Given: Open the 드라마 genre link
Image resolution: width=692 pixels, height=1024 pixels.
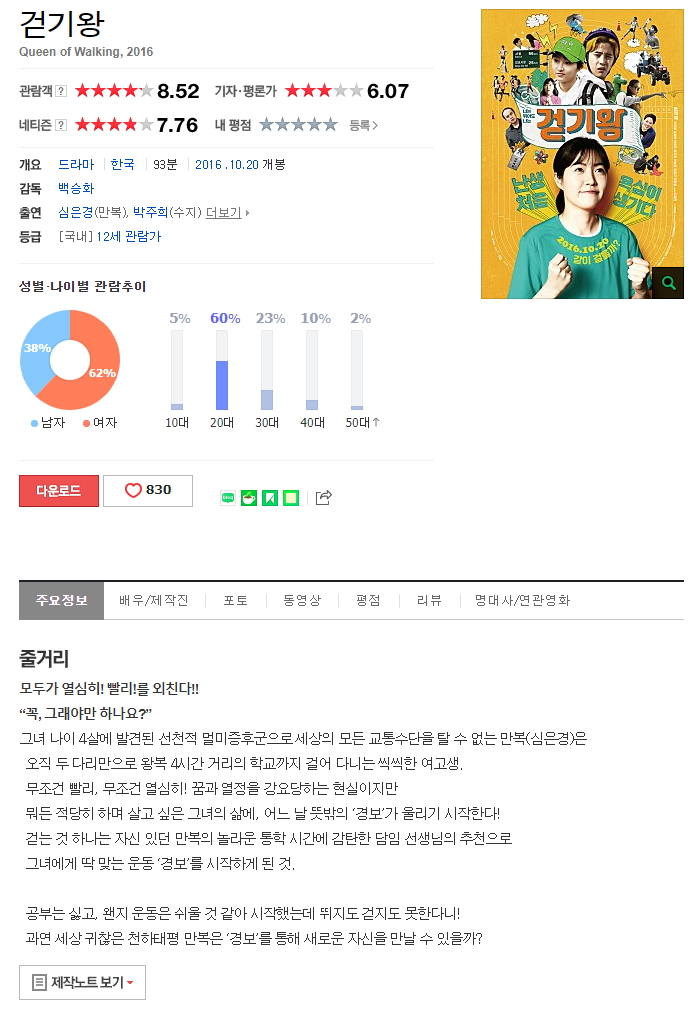Looking at the screenshot, I should 76,165.
